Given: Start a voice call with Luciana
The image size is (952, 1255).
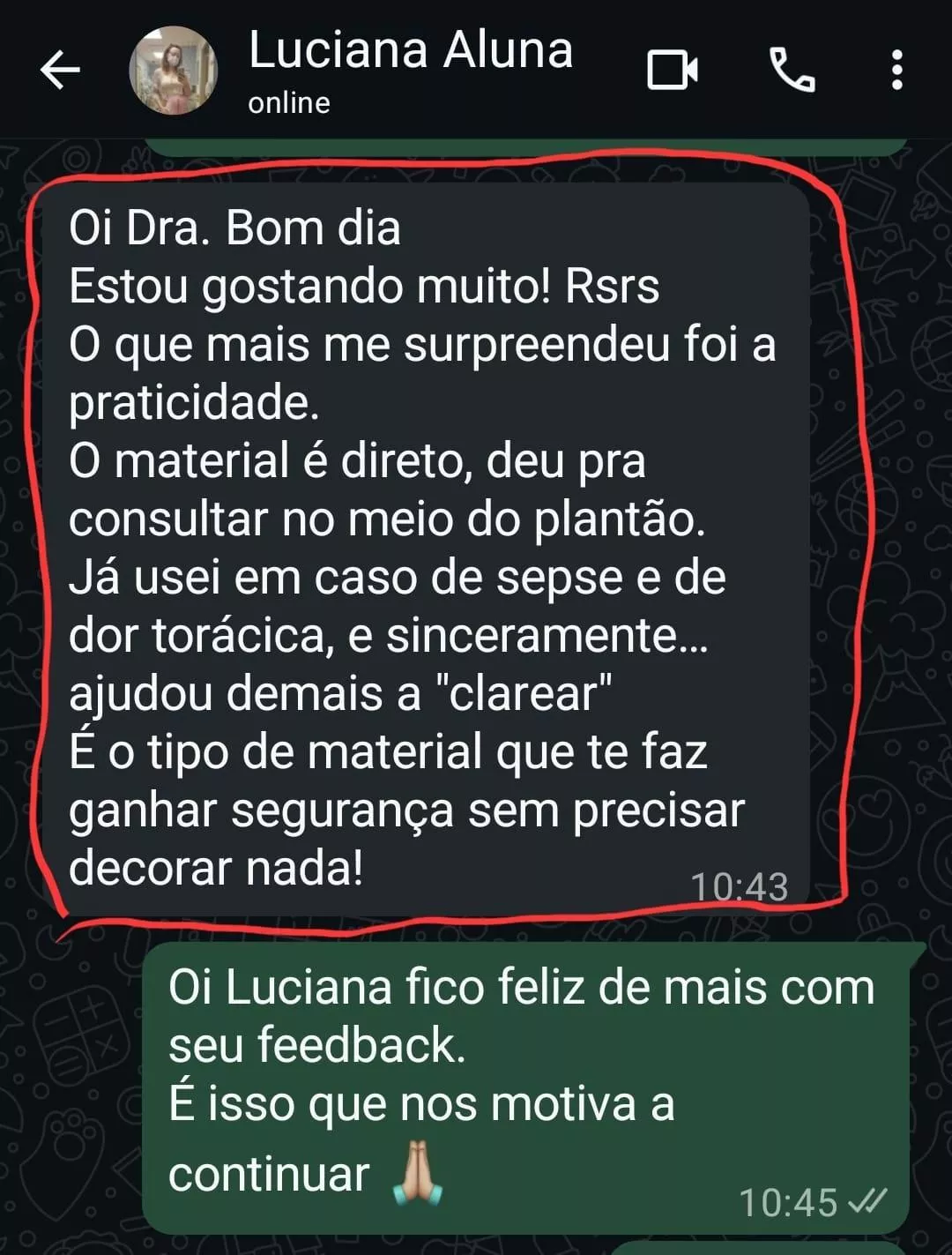Looking at the screenshot, I should (792, 71).
